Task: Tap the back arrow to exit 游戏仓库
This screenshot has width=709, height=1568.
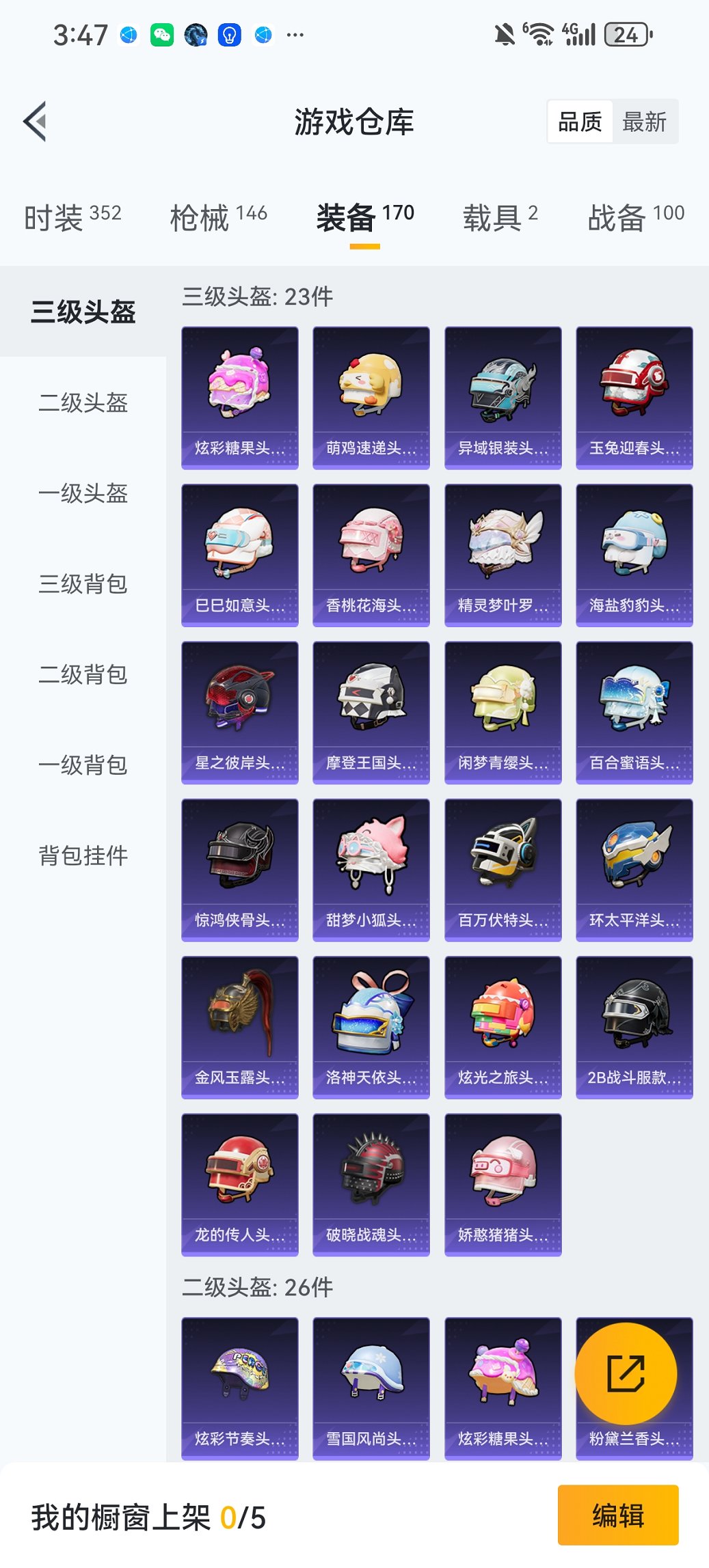Action: (x=36, y=120)
